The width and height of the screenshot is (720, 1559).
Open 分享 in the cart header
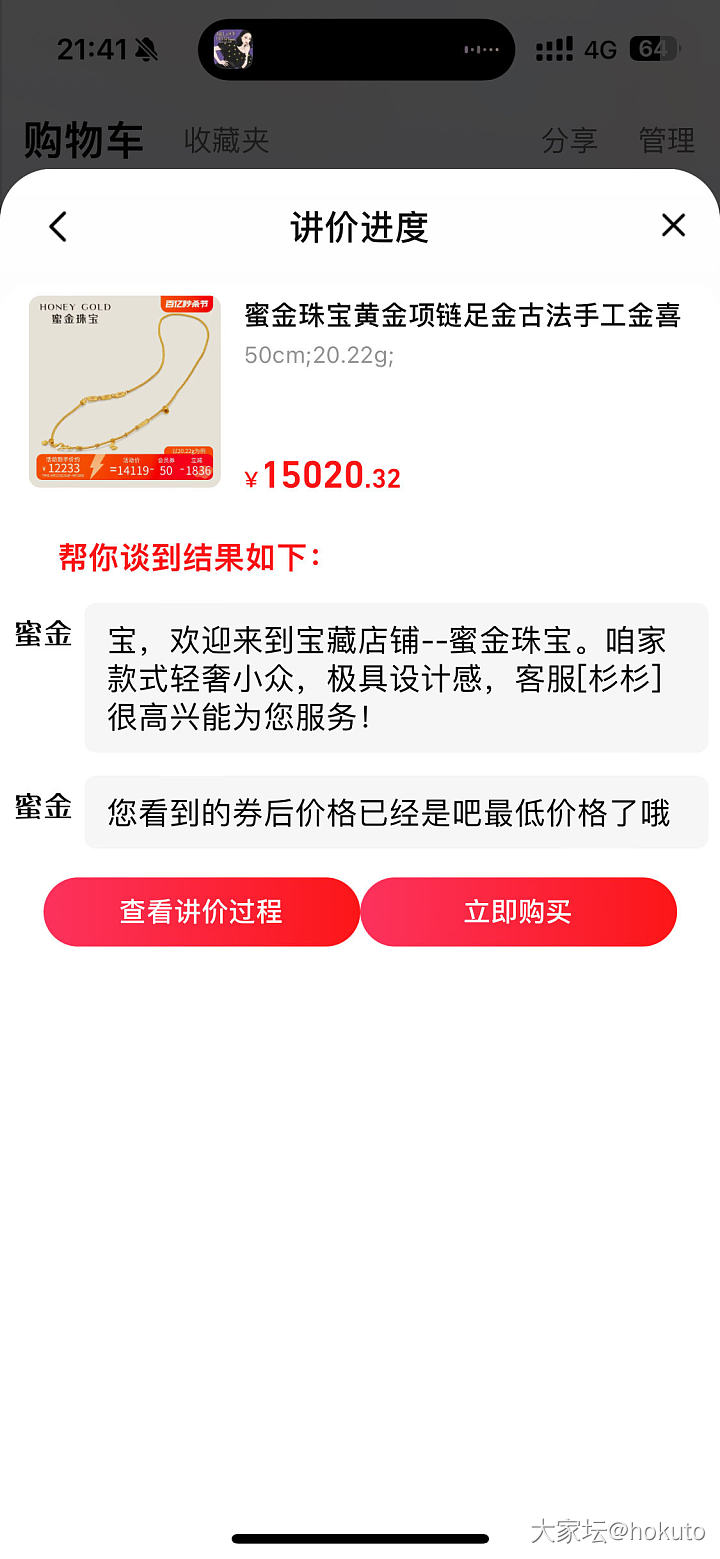tap(569, 141)
